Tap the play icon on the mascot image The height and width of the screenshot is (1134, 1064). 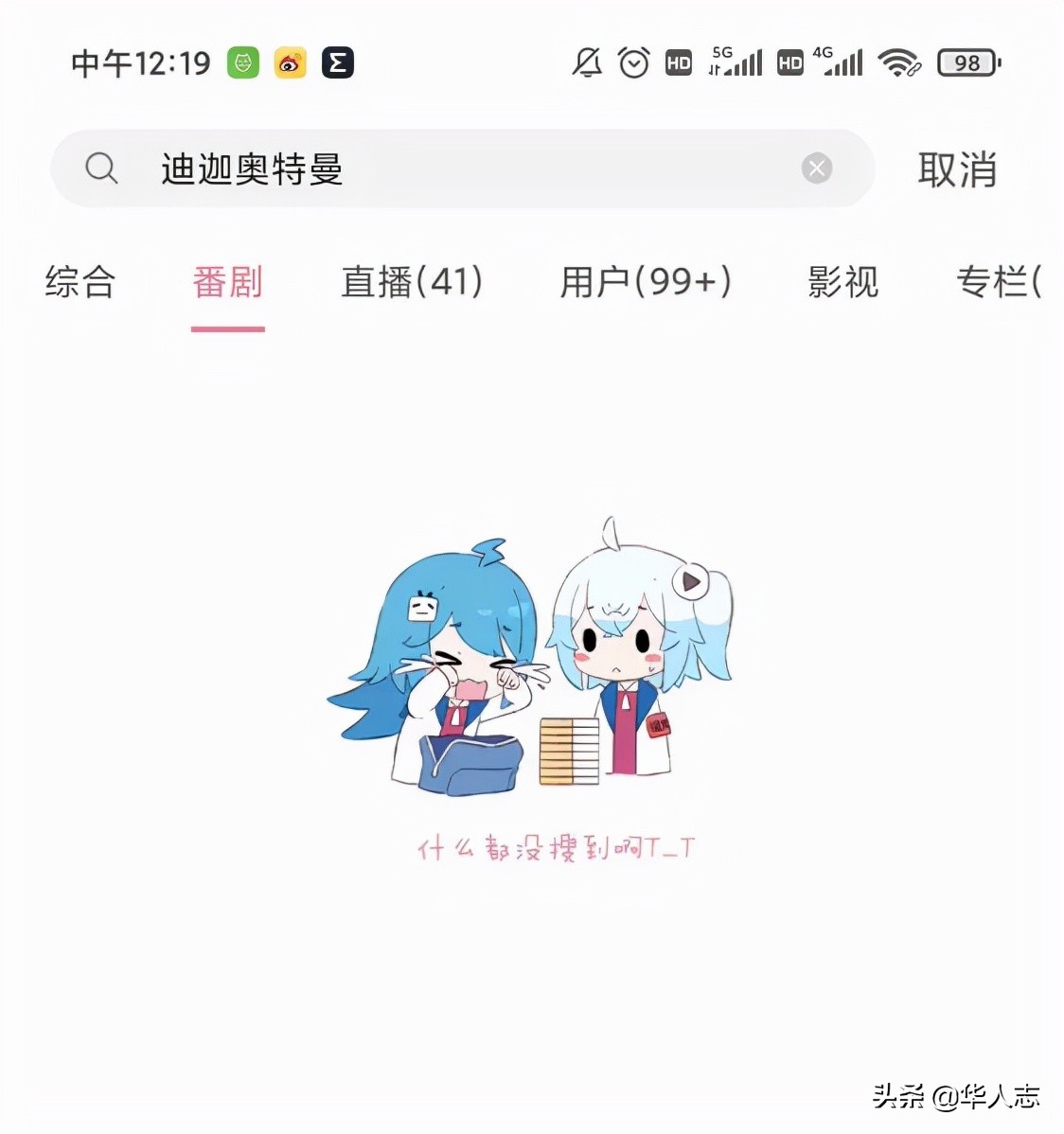point(690,581)
